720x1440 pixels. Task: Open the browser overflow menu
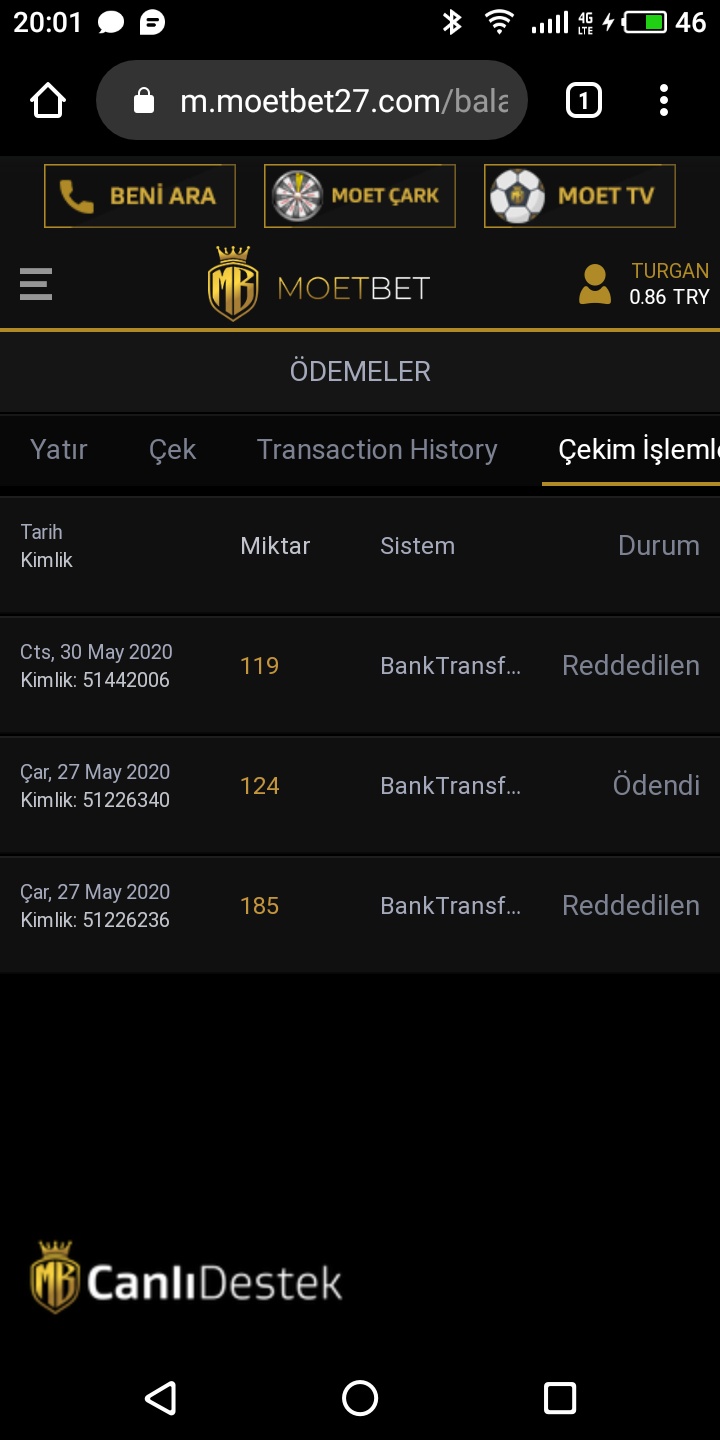(663, 101)
